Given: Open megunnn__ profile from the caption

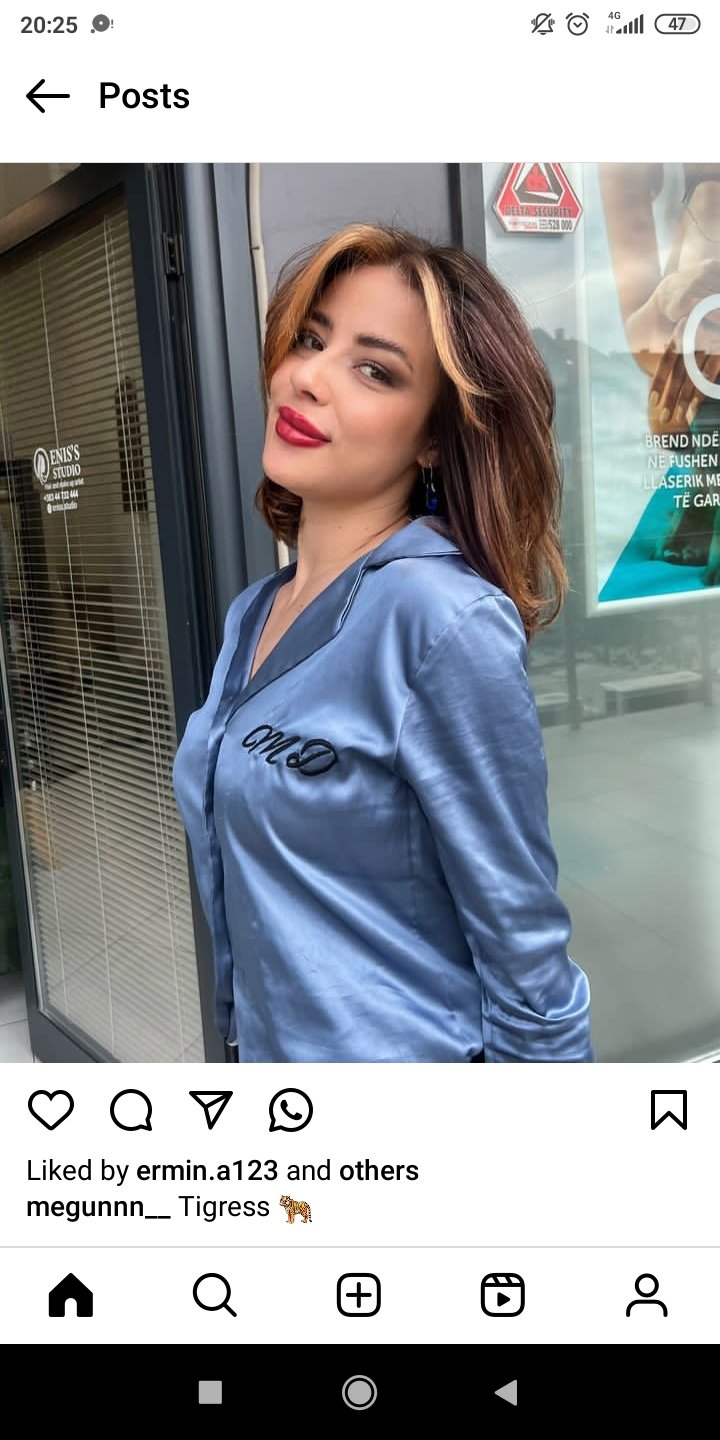Looking at the screenshot, I should 98,1207.
